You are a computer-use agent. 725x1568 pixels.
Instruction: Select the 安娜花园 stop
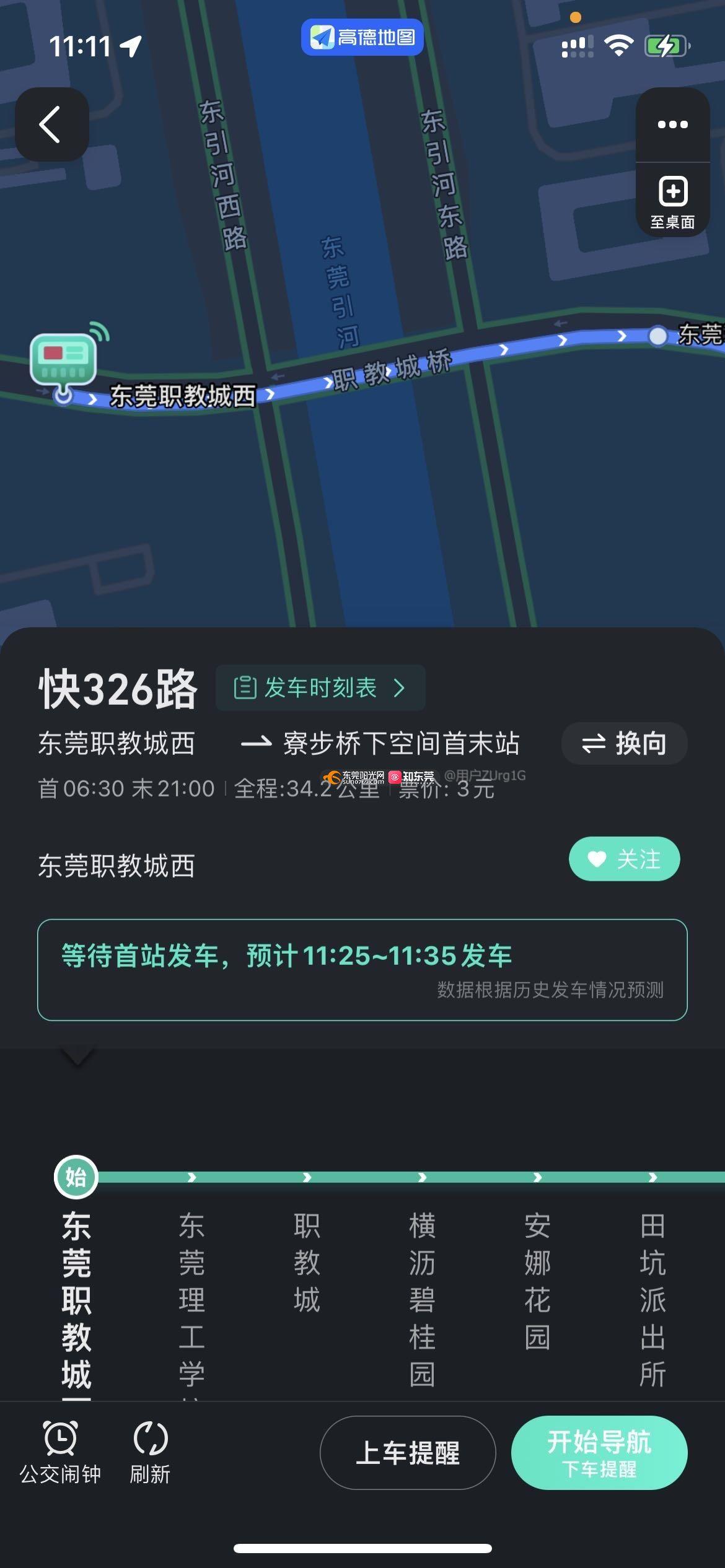pyautogui.click(x=537, y=1282)
